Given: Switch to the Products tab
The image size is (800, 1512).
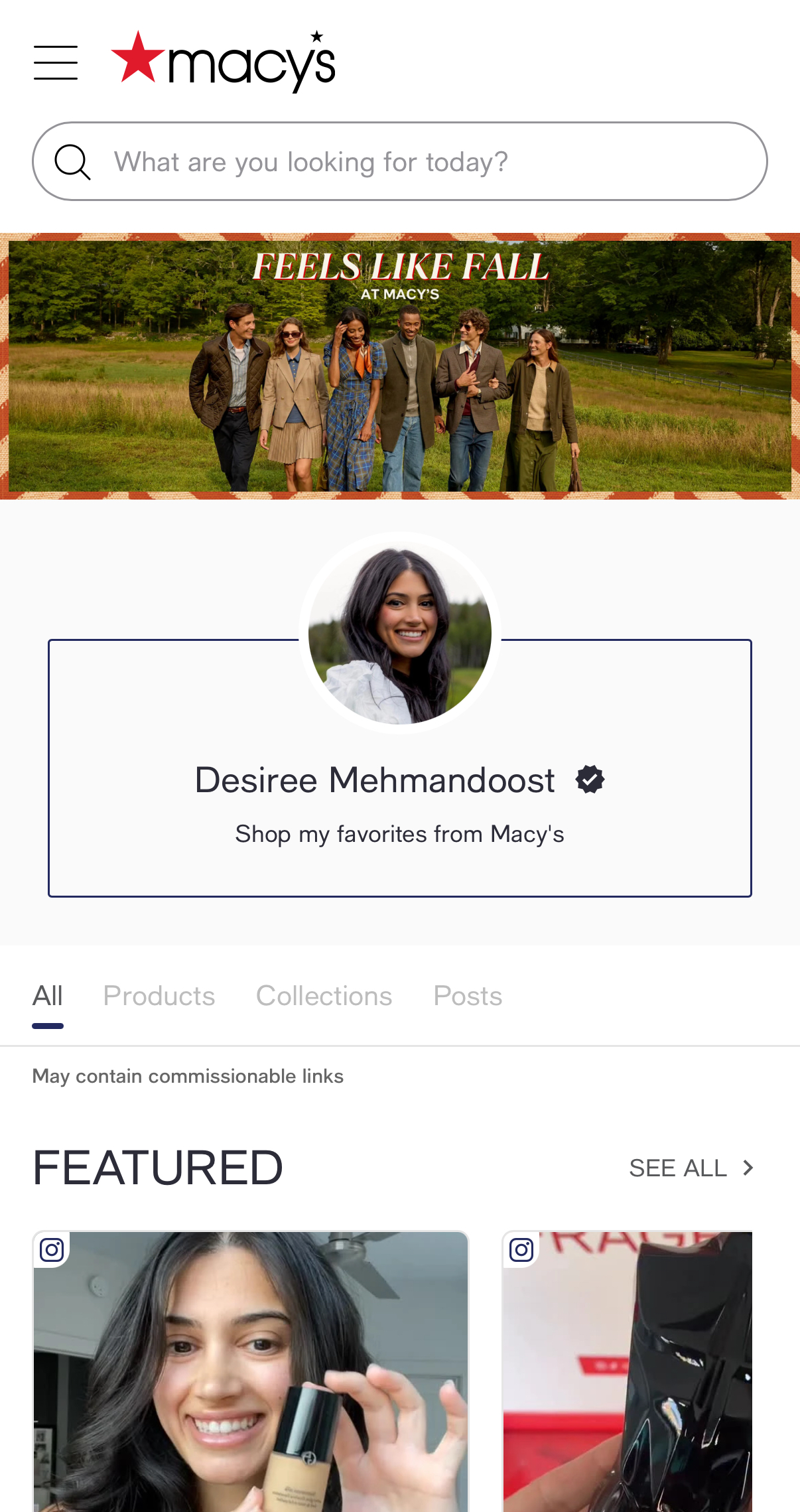Looking at the screenshot, I should click(x=159, y=996).
